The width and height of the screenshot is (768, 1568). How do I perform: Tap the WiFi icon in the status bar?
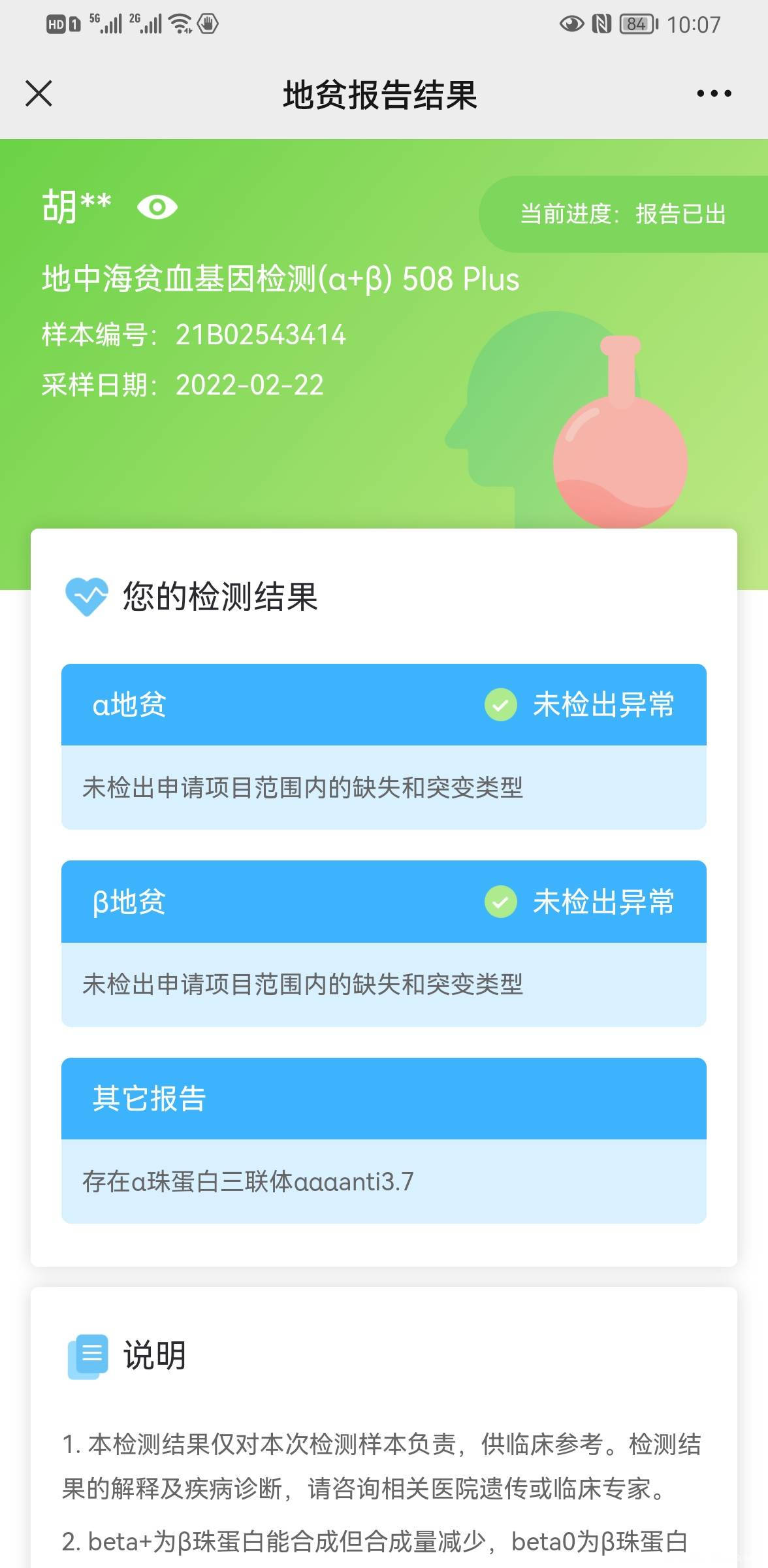point(180,24)
